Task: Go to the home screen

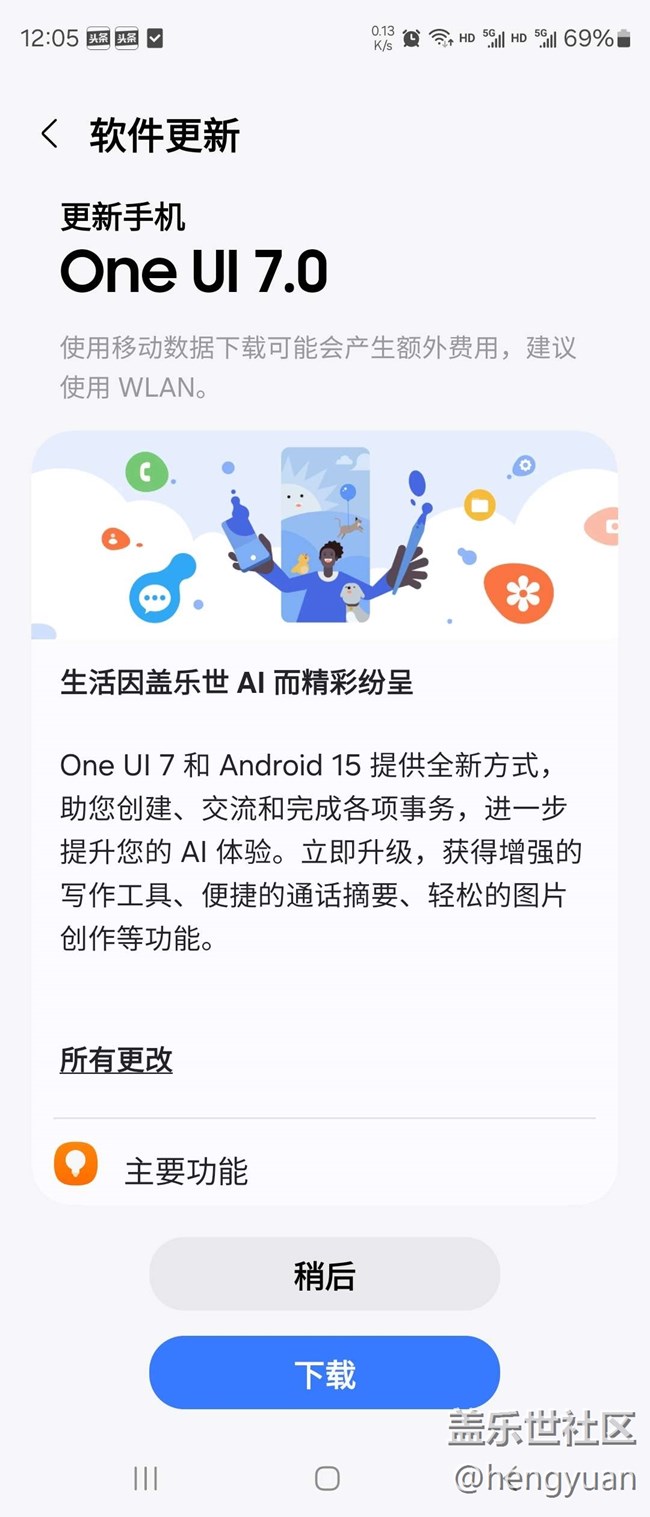Action: [327, 1479]
